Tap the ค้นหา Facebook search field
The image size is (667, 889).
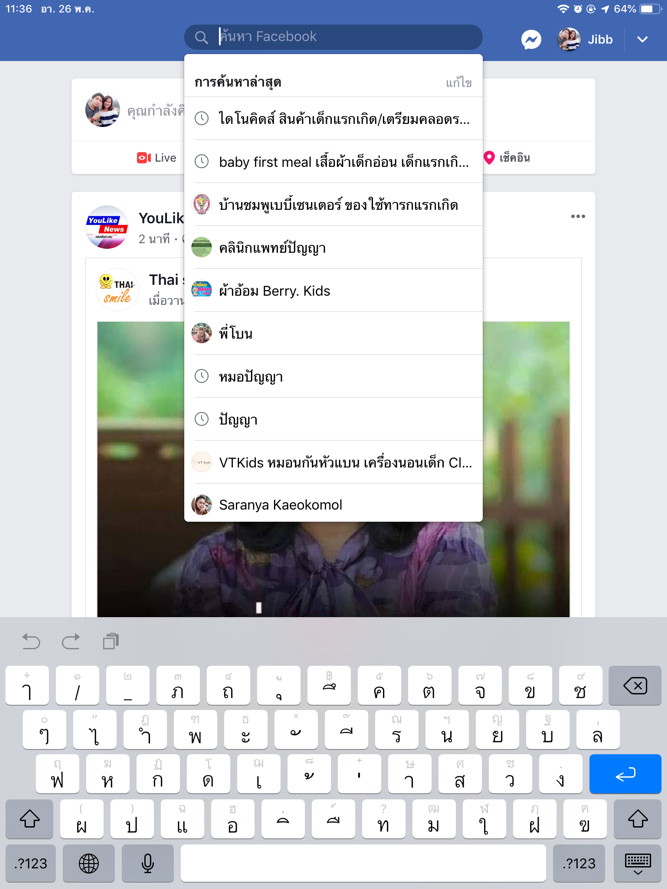click(340, 37)
